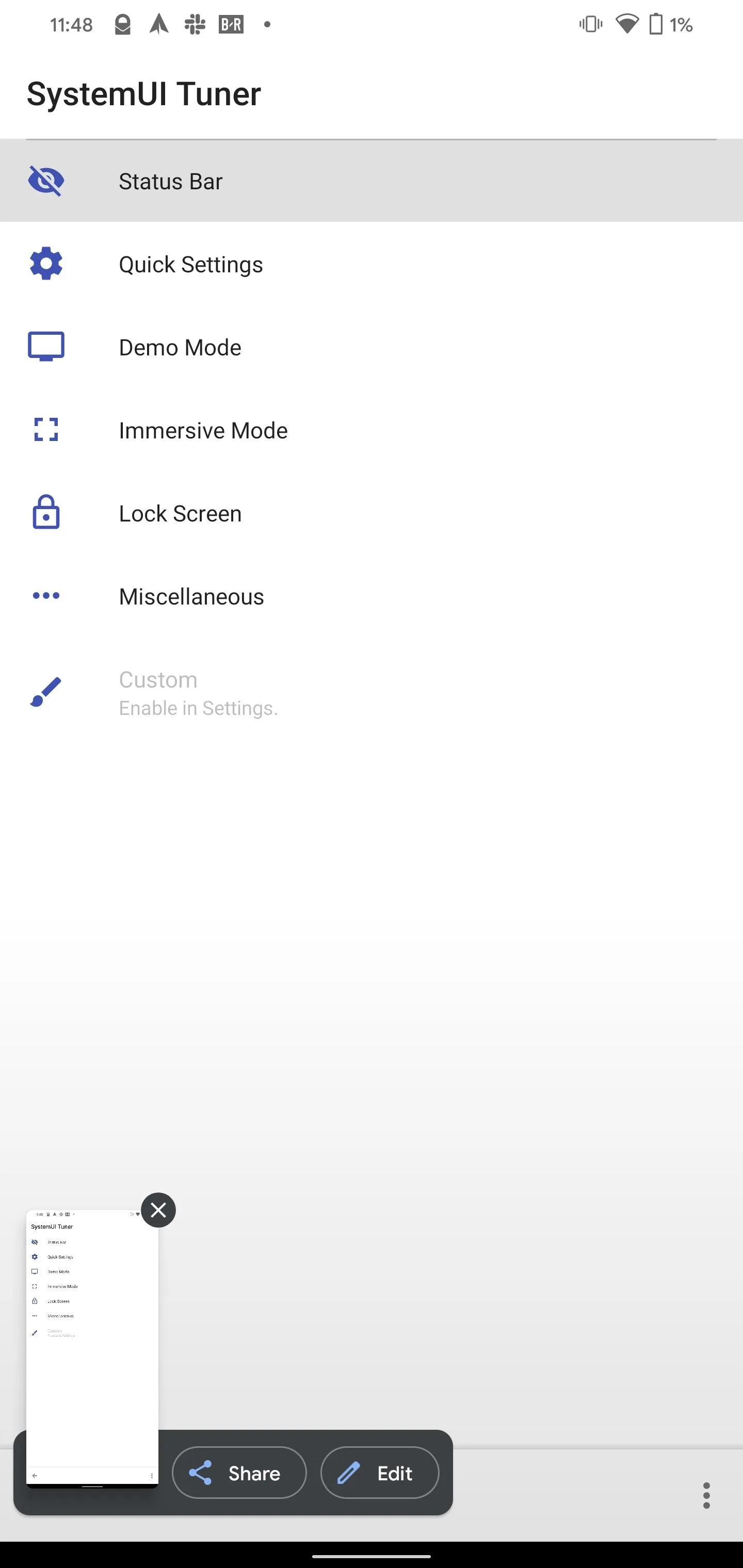Edit the captured screenshot
The width and height of the screenshot is (743, 1568).
click(379, 1473)
